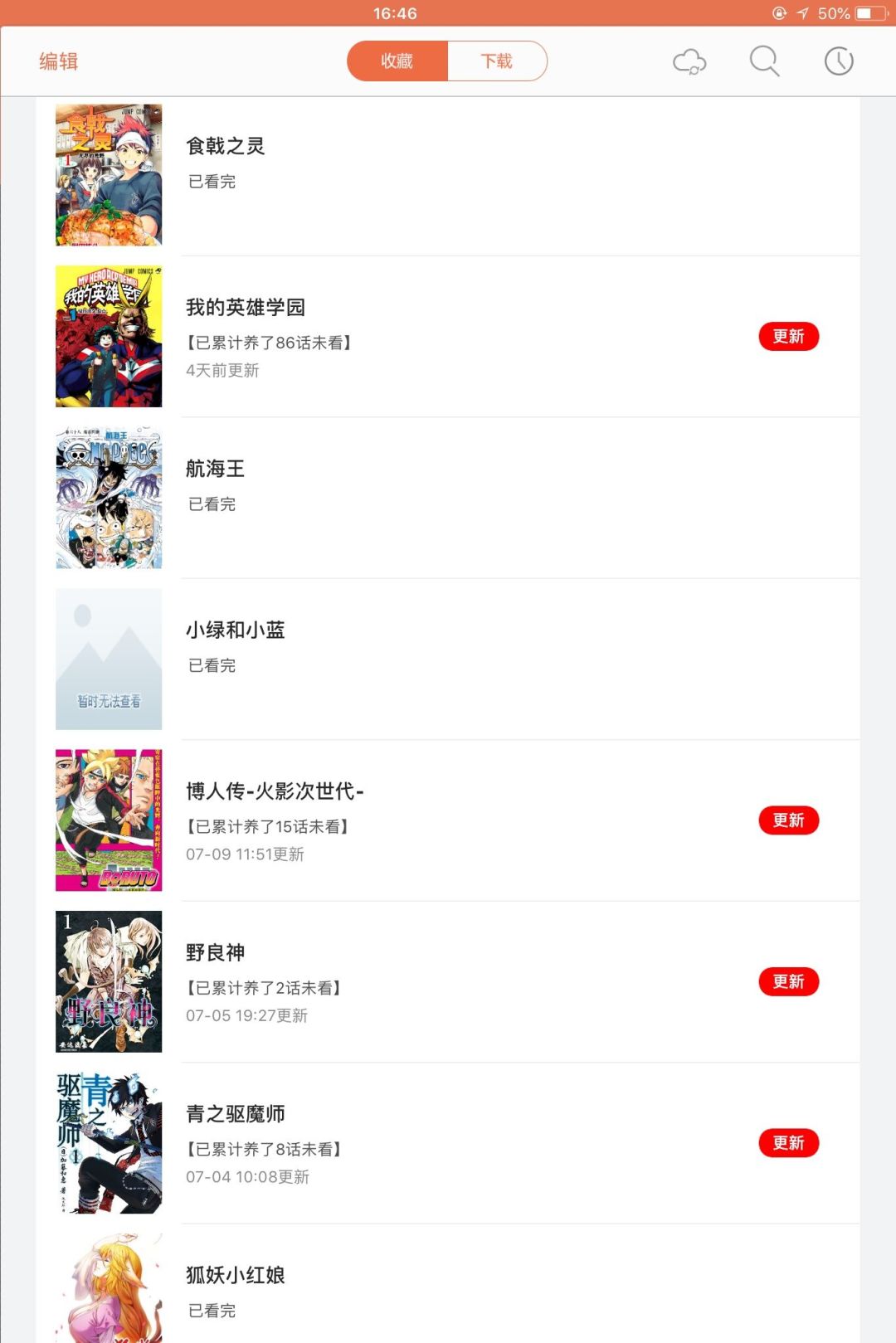Image resolution: width=896 pixels, height=1343 pixels.
Task: Switch to the 下载 tab
Action: (x=497, y=61)
